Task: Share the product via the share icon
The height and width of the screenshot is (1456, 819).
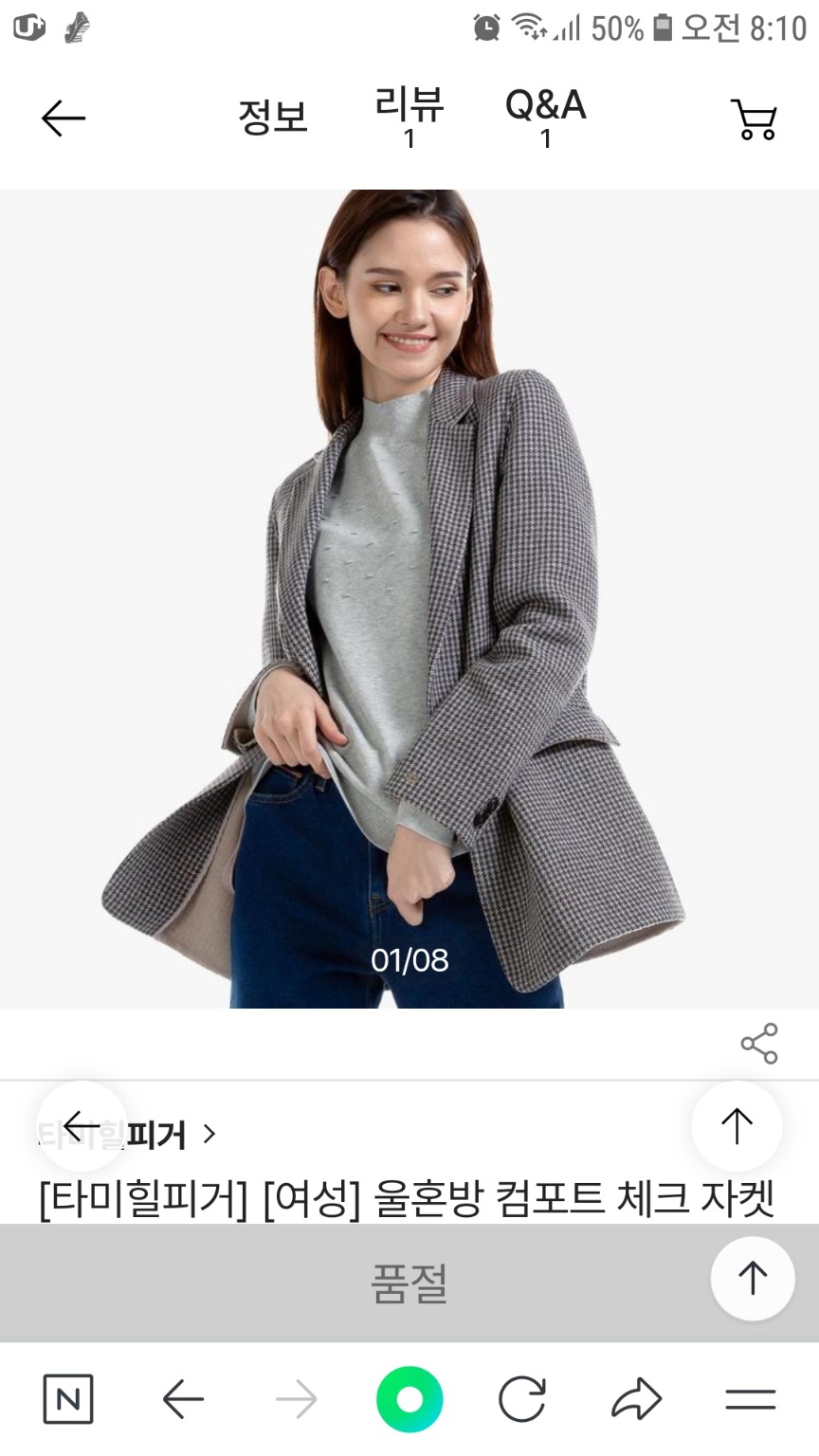Action: (x=758, y=1043)
